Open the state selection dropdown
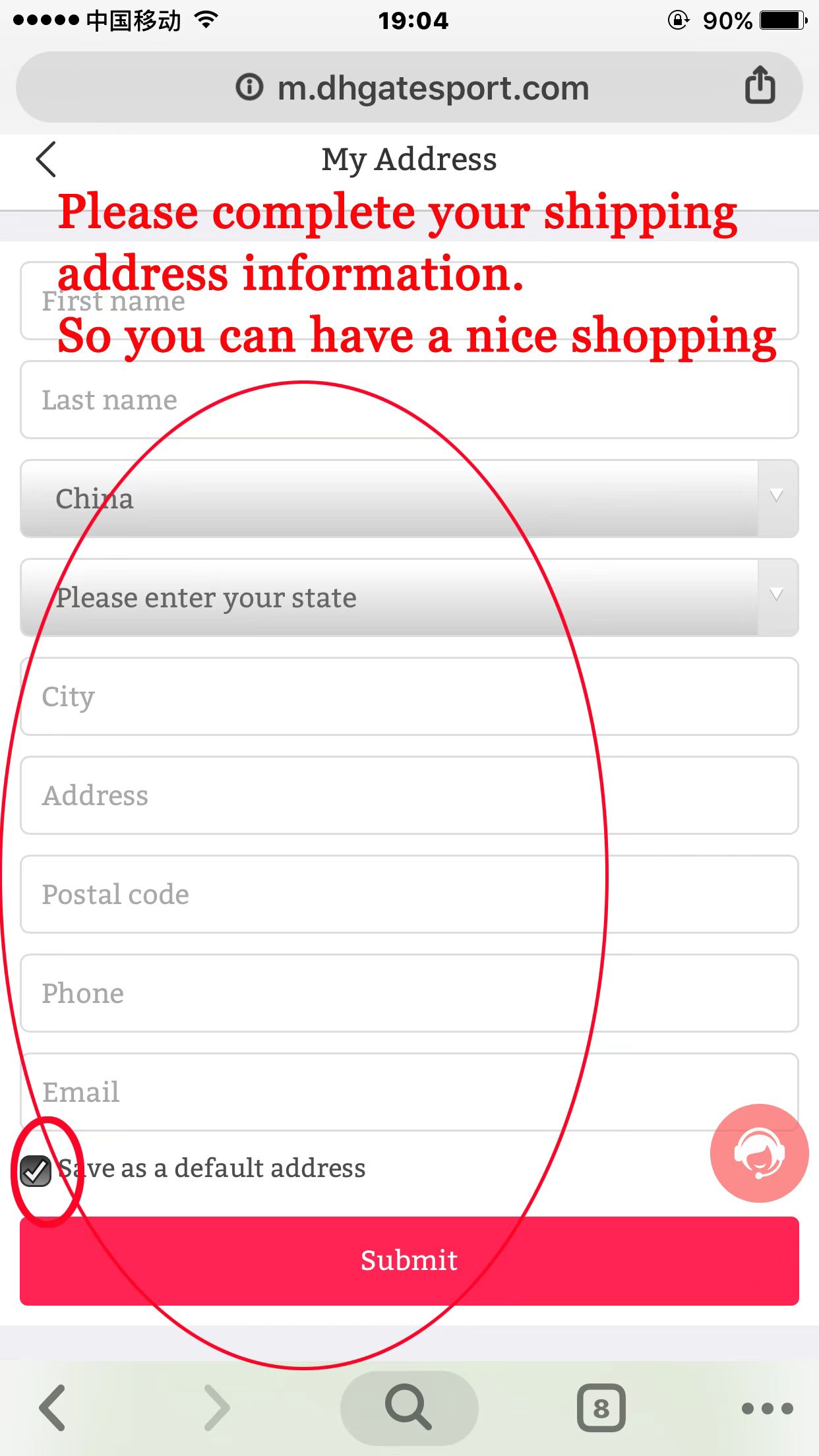The width and height of the screenshot is (819, 1456). tap(409, 597)
